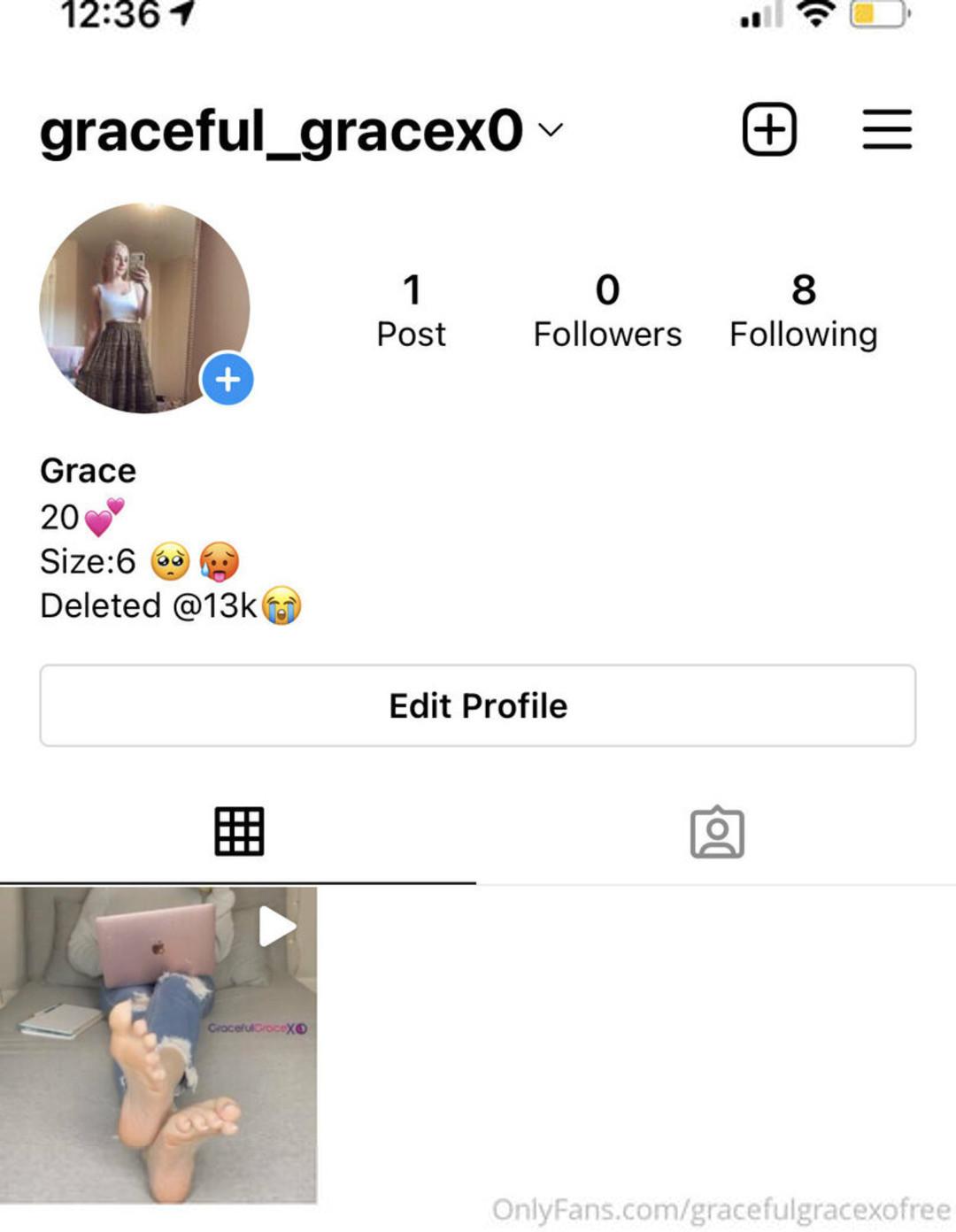Viewport: 956px width, 1232px height.
Task: Open the video post with laptop
Action: [x=158, y=1044]
